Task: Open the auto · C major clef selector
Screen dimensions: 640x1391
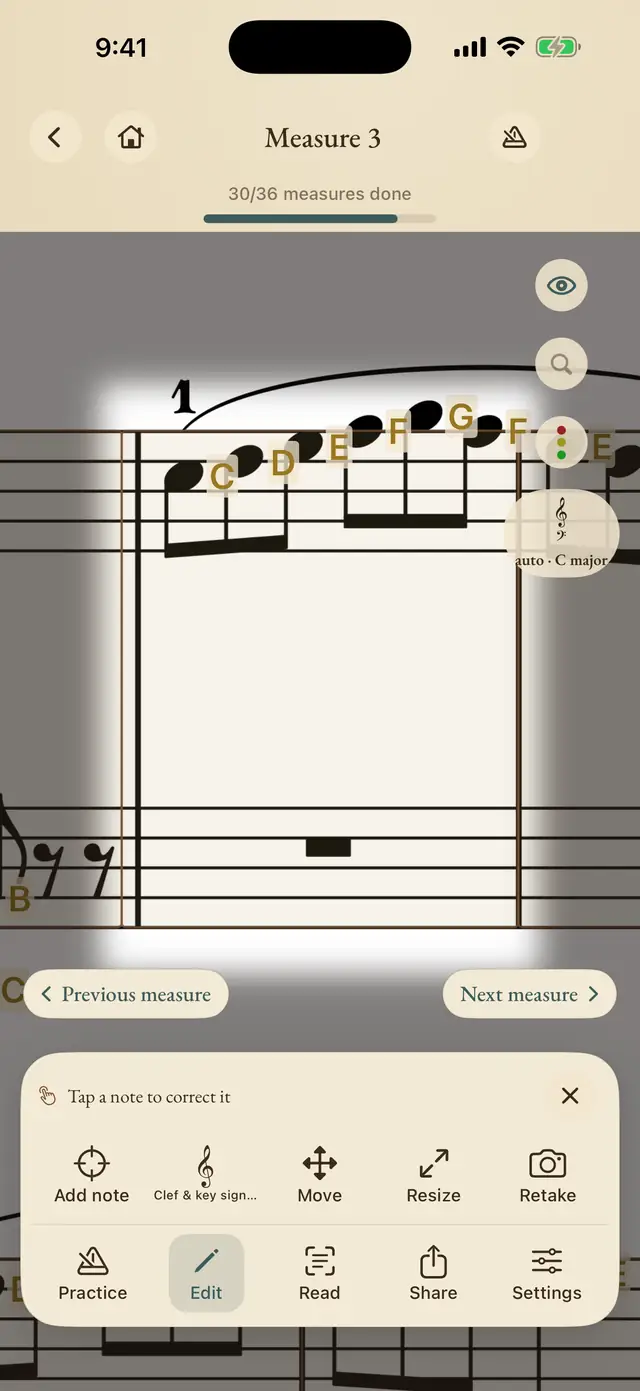Action: 561,533
